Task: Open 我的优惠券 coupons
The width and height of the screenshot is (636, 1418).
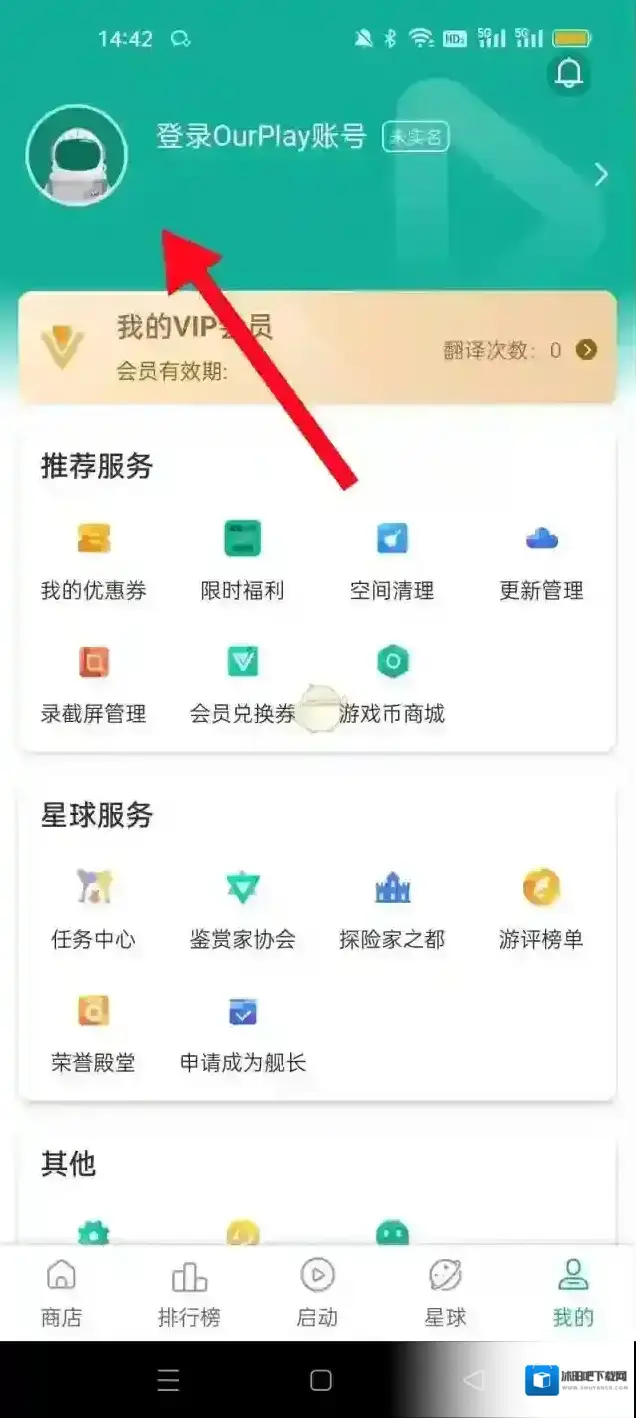Action: coord(94,559)
